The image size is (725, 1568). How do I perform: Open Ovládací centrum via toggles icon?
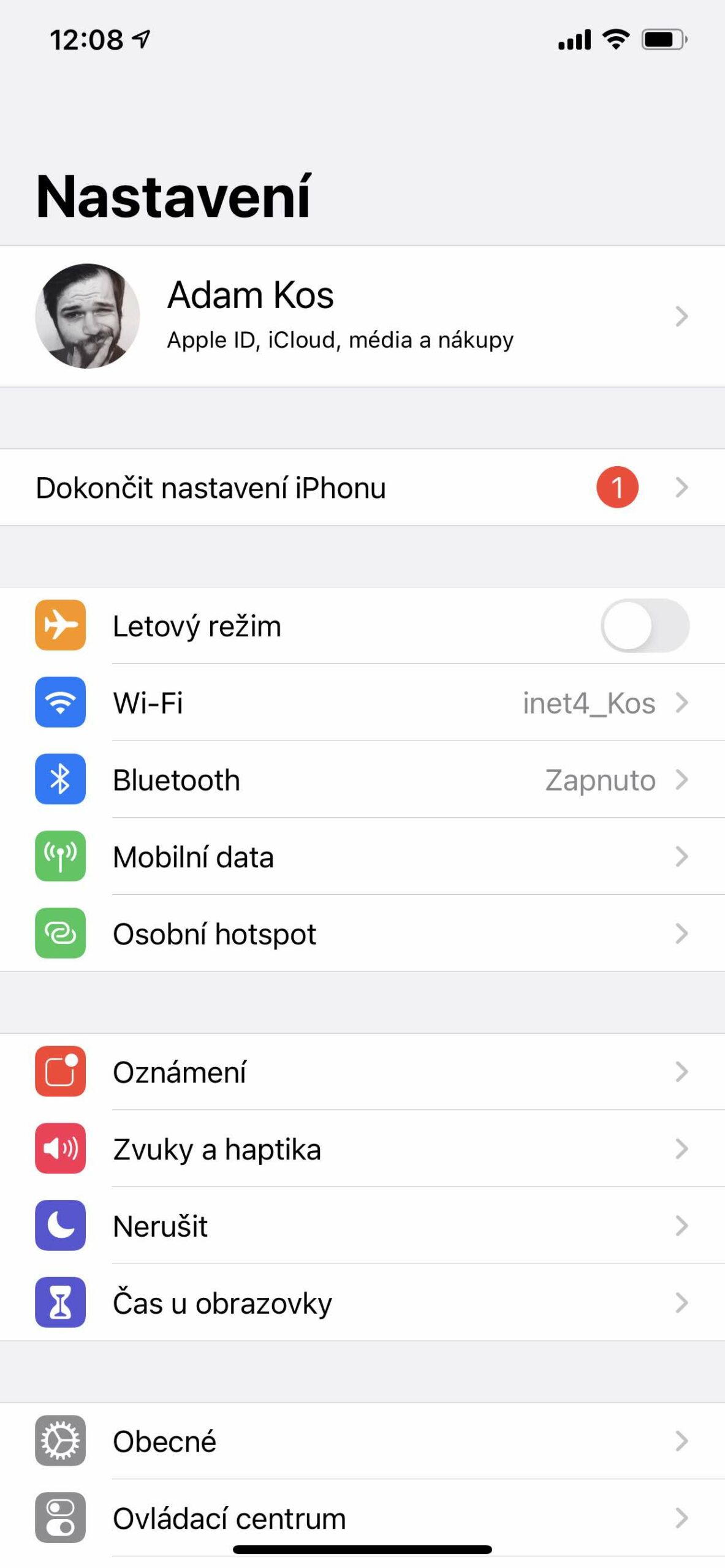(x=59, y=1517)
